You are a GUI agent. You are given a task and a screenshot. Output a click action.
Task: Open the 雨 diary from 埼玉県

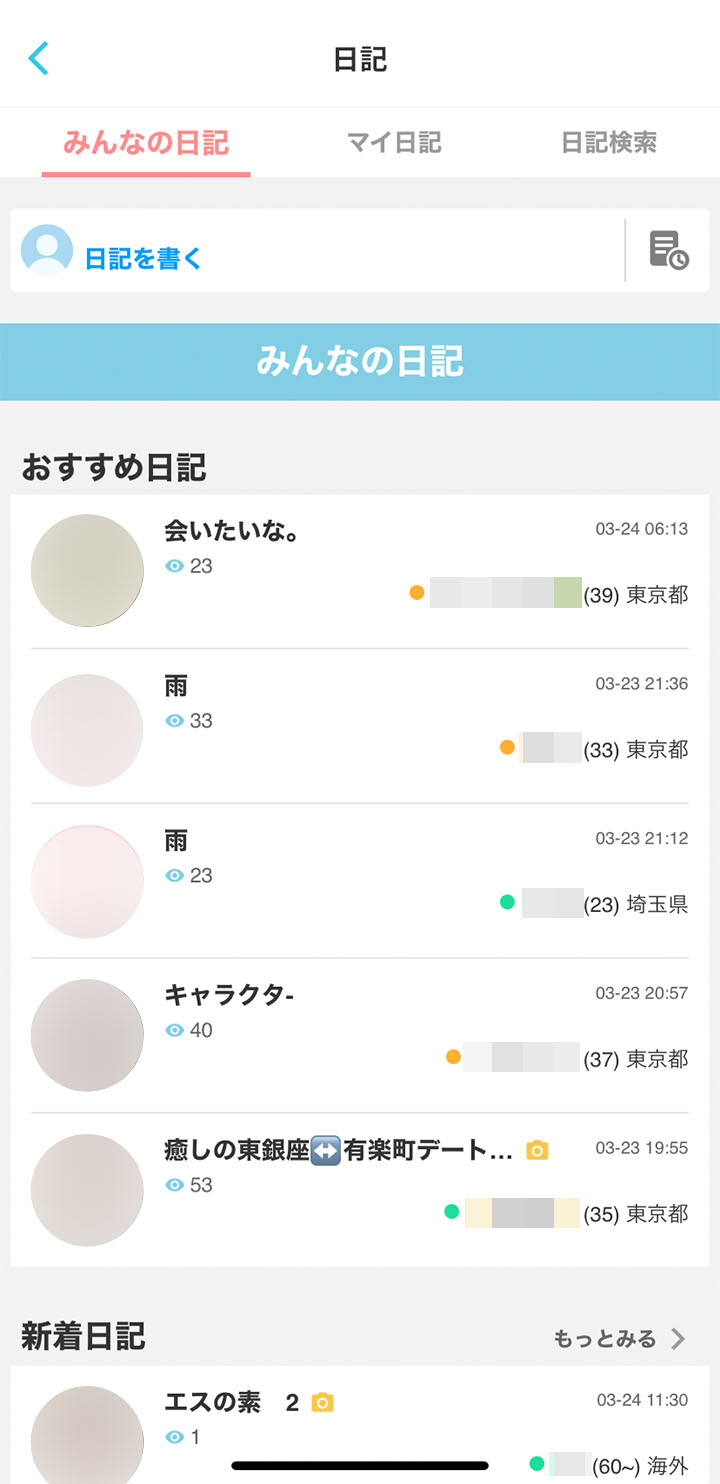click(360, 881)
